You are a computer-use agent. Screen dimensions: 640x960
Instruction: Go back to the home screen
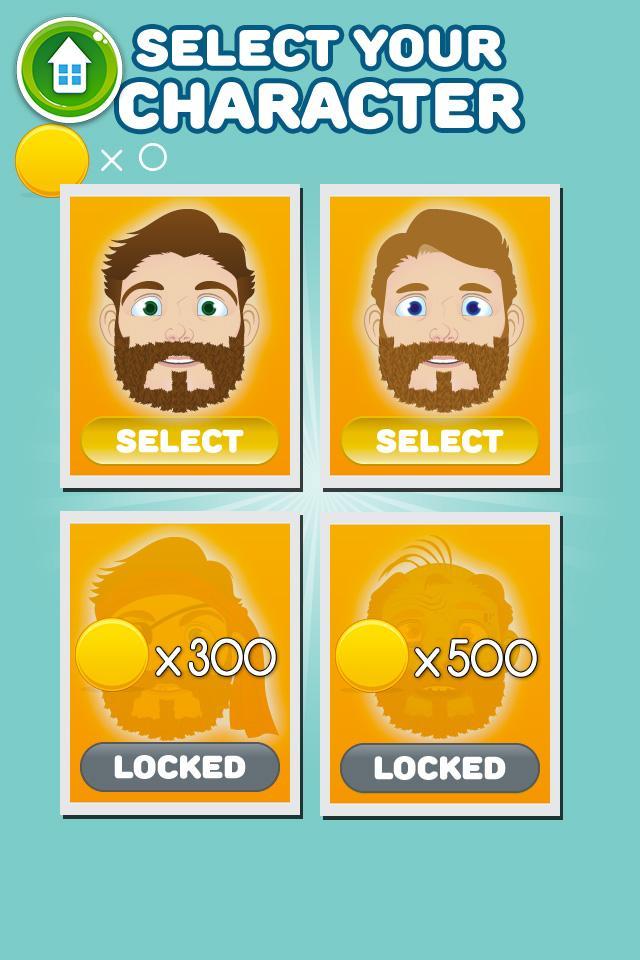69,69
